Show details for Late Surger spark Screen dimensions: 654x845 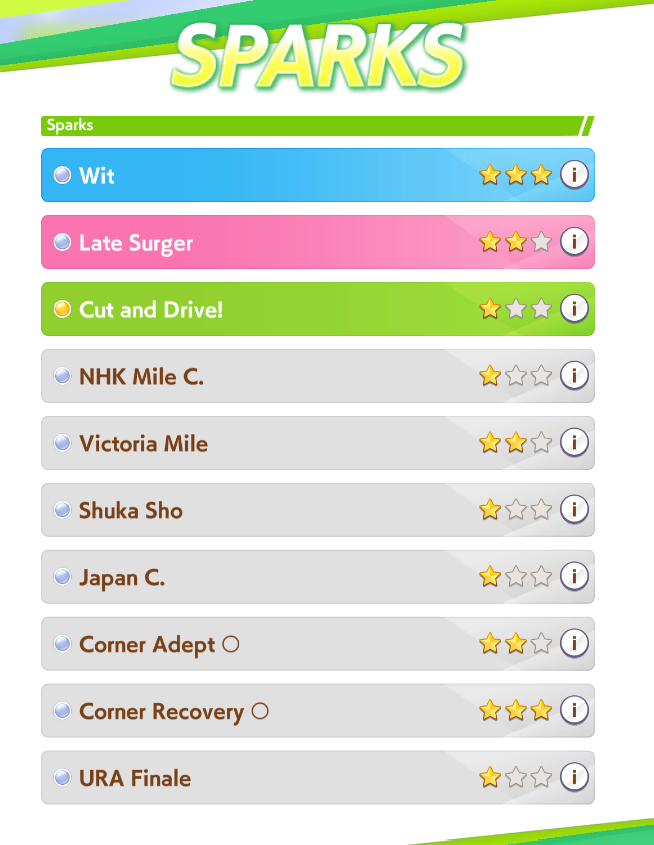[573, 242]
